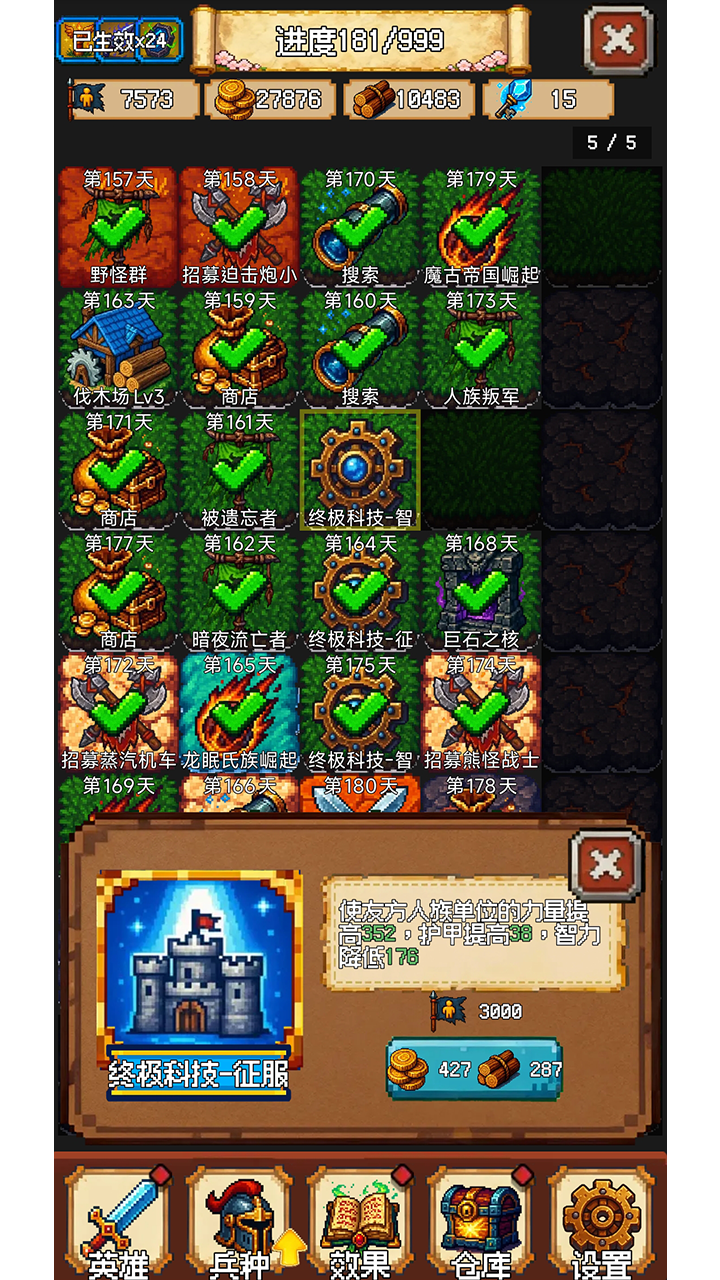
Task: Buy the tech for 427 gold, 287 wood
Action: coord(474,1069)
